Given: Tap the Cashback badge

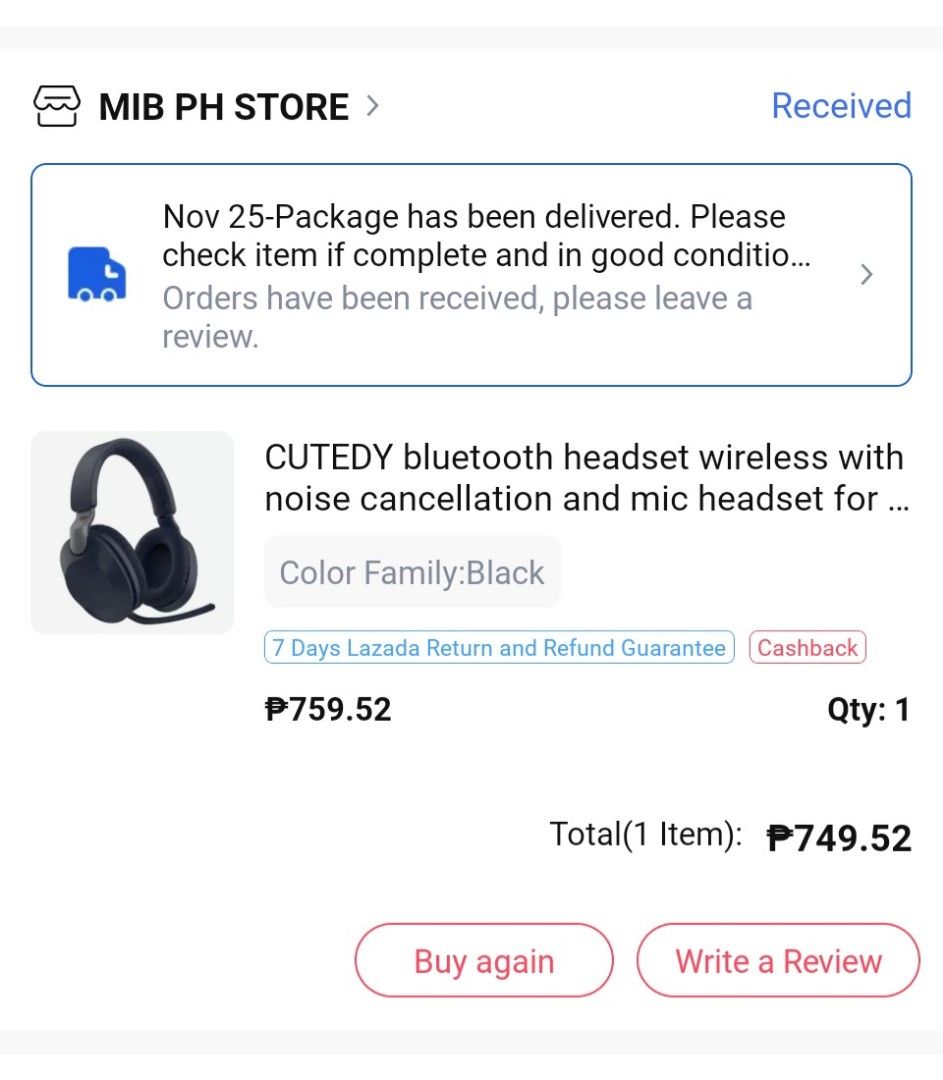Looking at the screenshot, I should [807, 647].
